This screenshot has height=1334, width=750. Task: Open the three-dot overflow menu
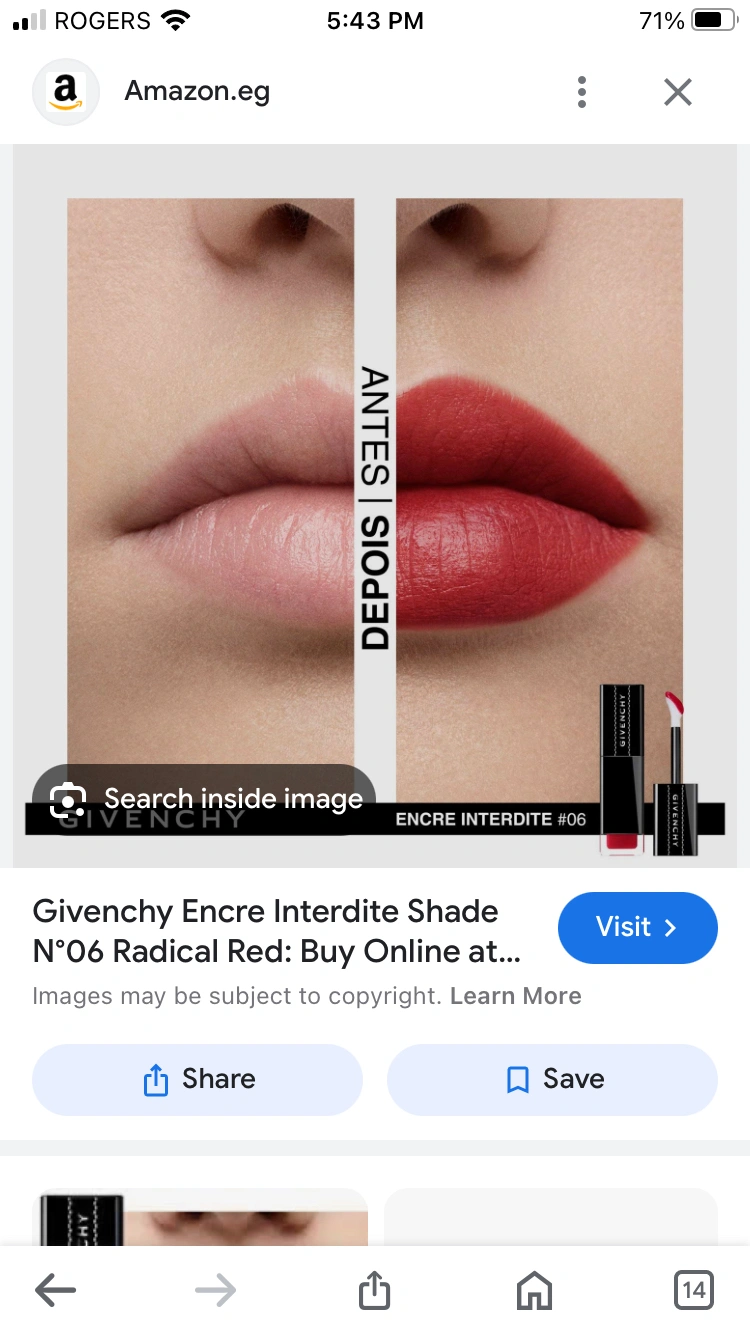point(581,92)
